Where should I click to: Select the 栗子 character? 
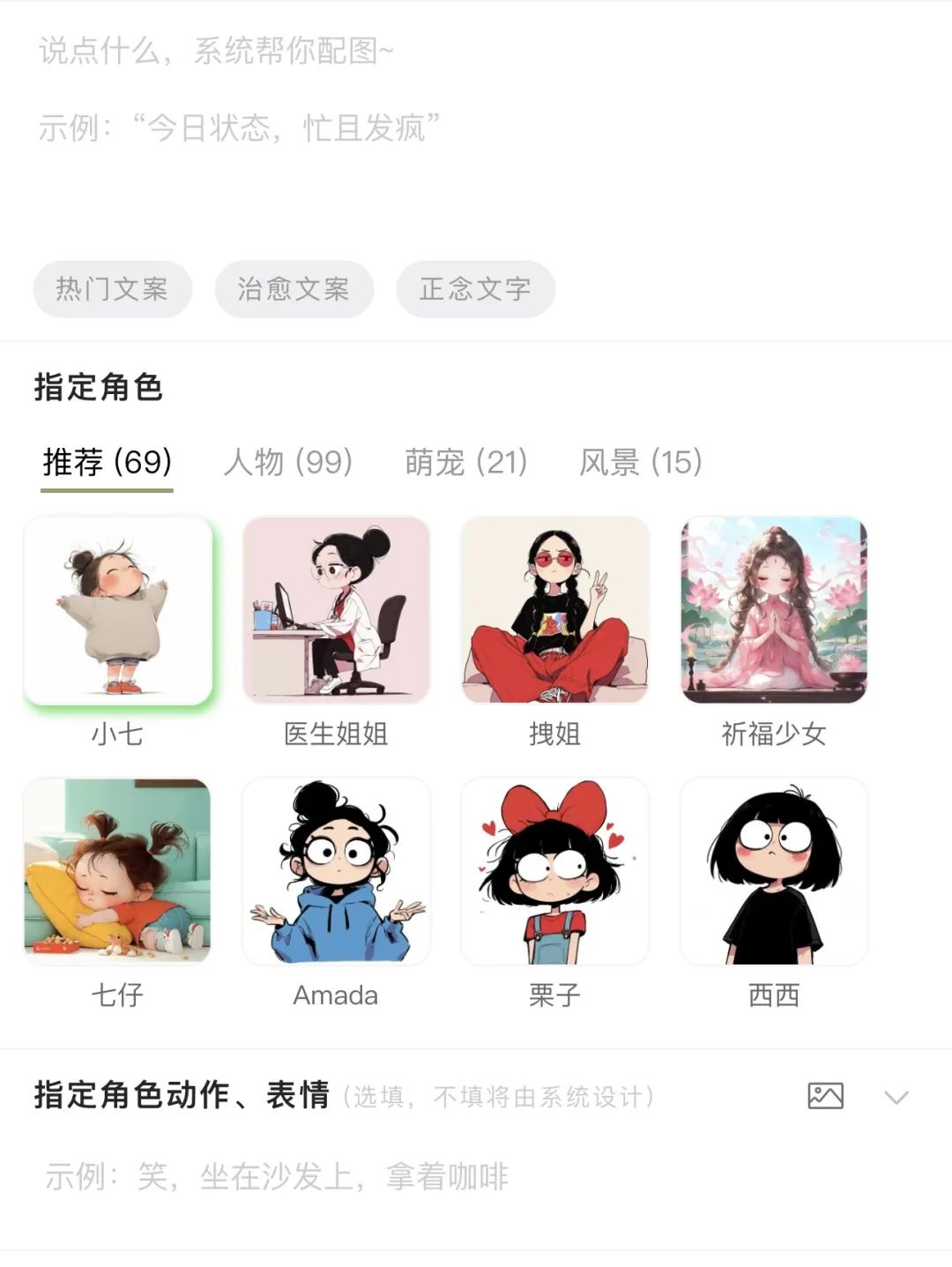pos(555,871)
